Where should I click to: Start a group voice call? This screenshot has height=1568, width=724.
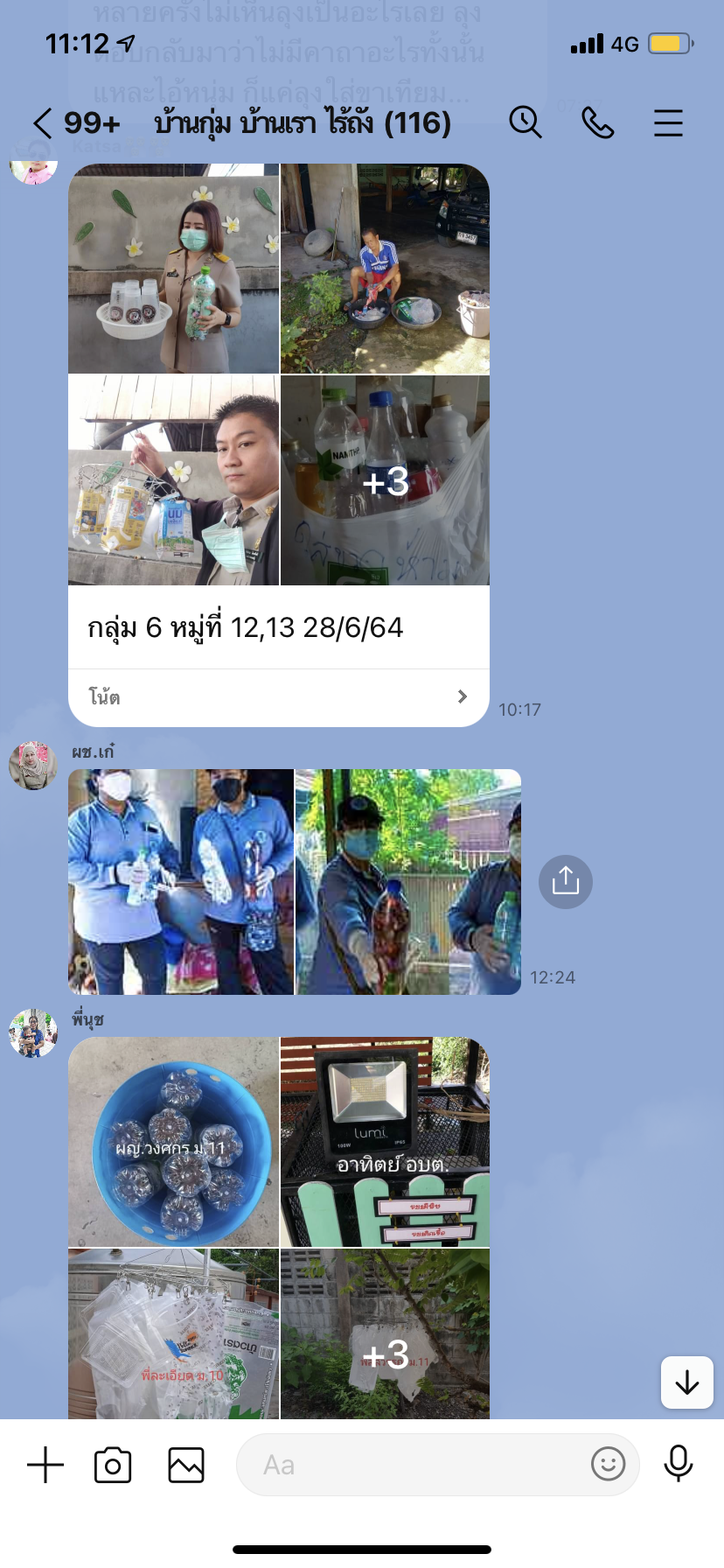click(597, 123)
